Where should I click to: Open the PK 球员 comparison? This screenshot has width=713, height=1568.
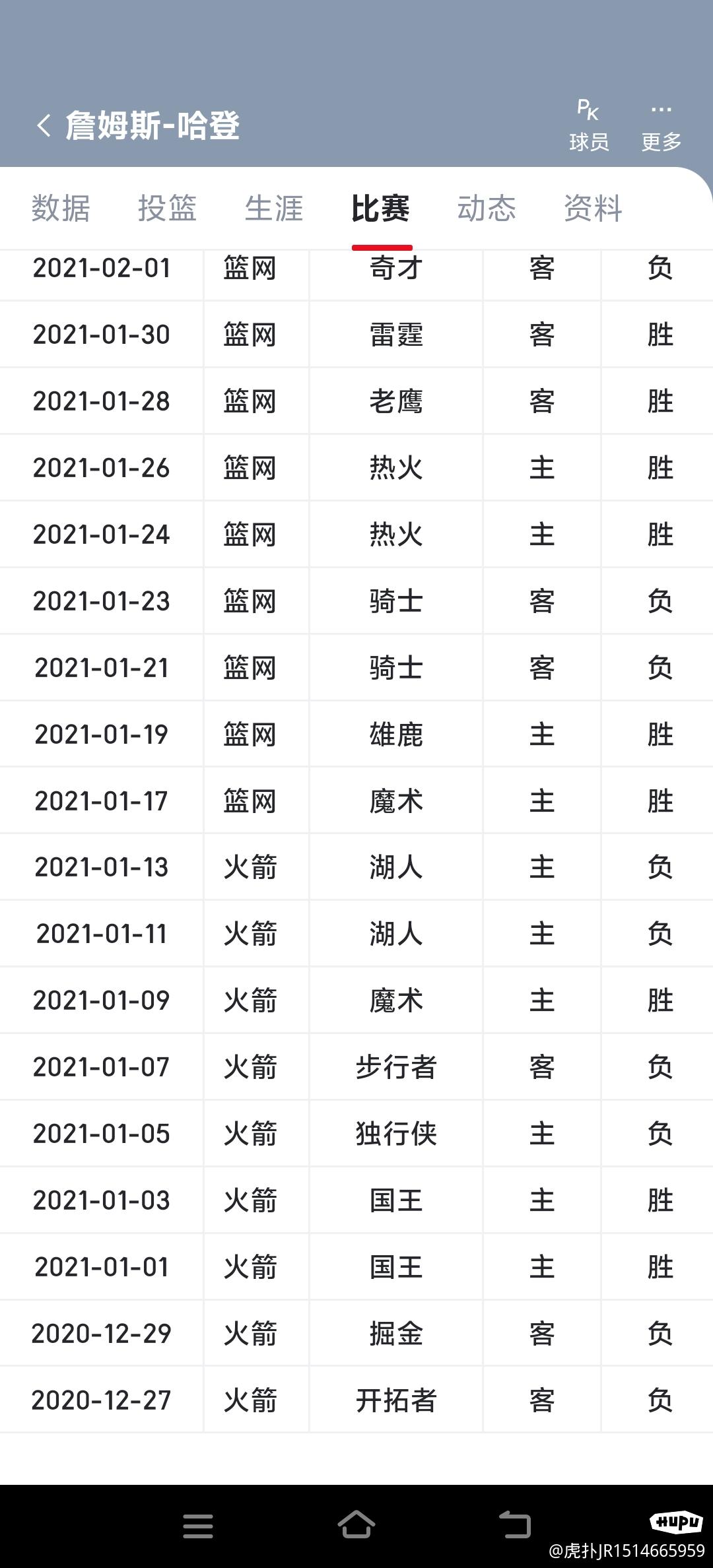point(589,125)
